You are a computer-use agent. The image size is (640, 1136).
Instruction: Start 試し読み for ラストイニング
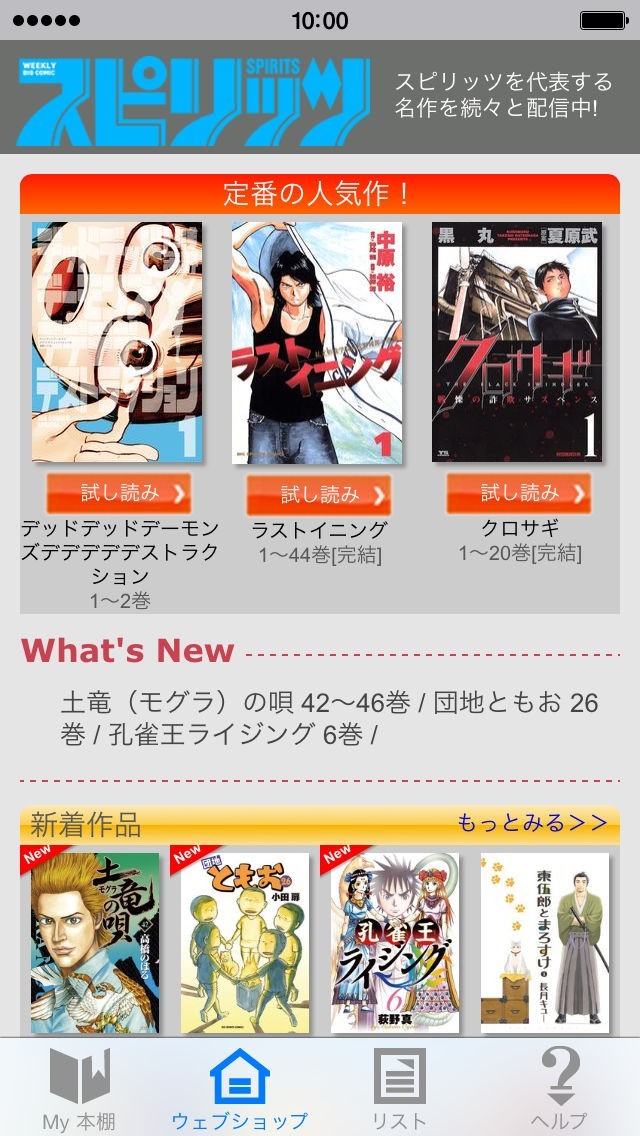point(319,494)
